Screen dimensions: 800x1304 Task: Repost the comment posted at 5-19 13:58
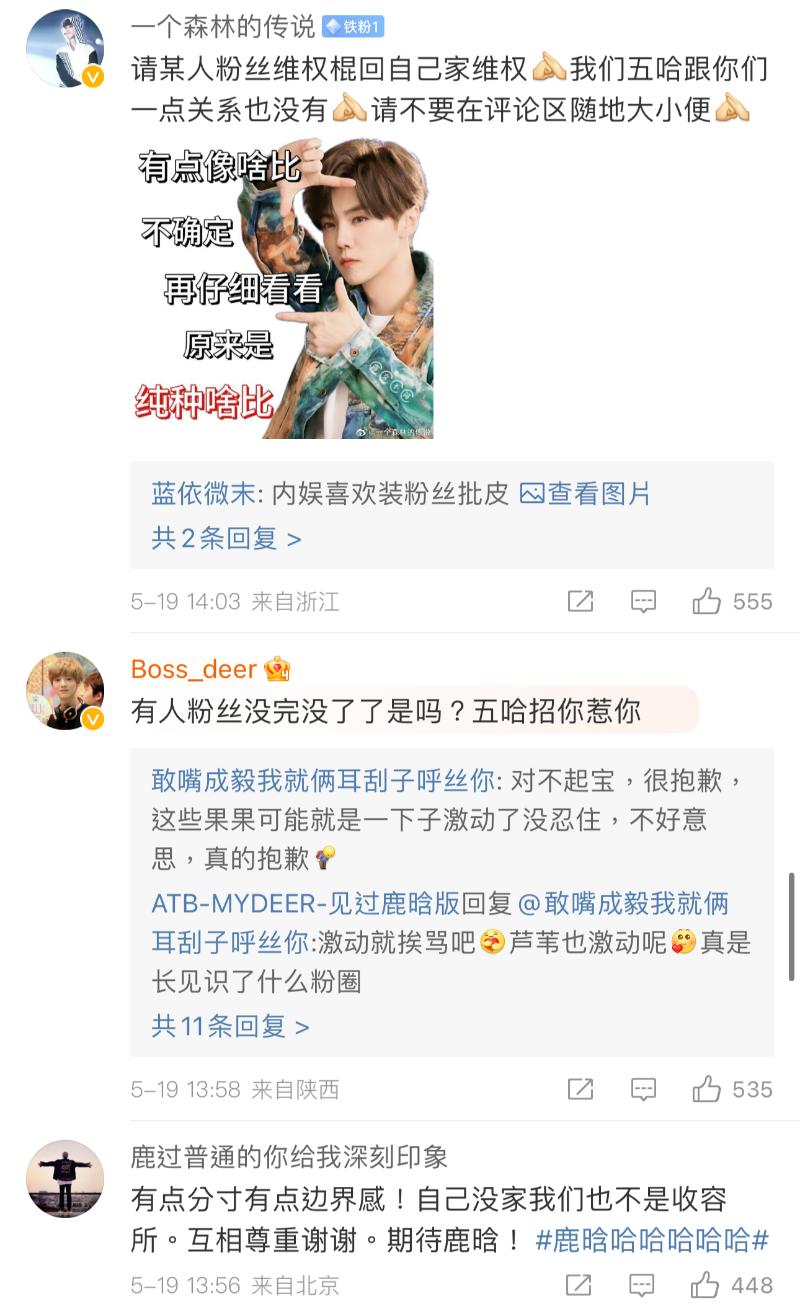pyautogui.click(x=580, y=1089)
